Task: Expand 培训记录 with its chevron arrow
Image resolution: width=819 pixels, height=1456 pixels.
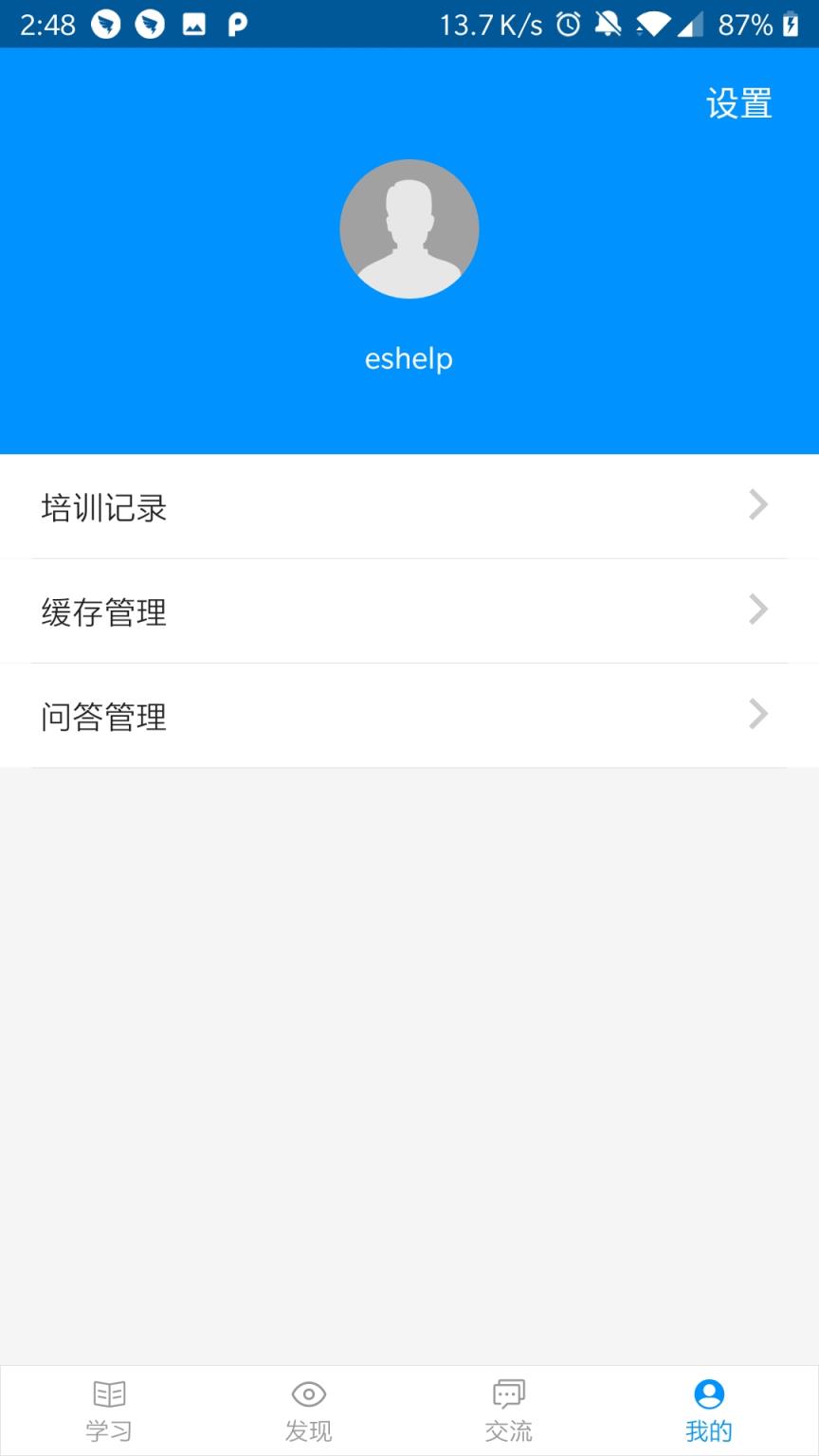Action: [757, 505]
